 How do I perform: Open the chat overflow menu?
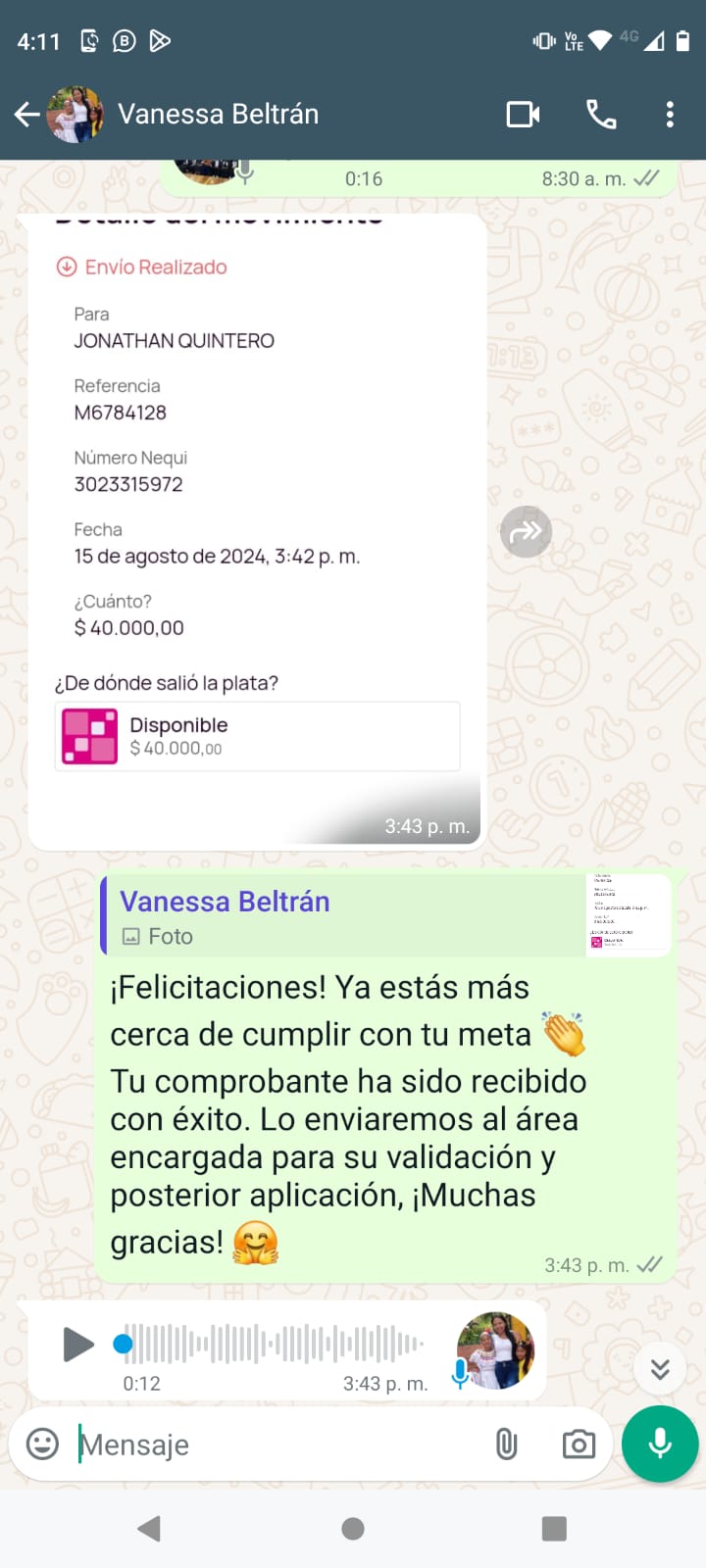[x=670, y=115]
